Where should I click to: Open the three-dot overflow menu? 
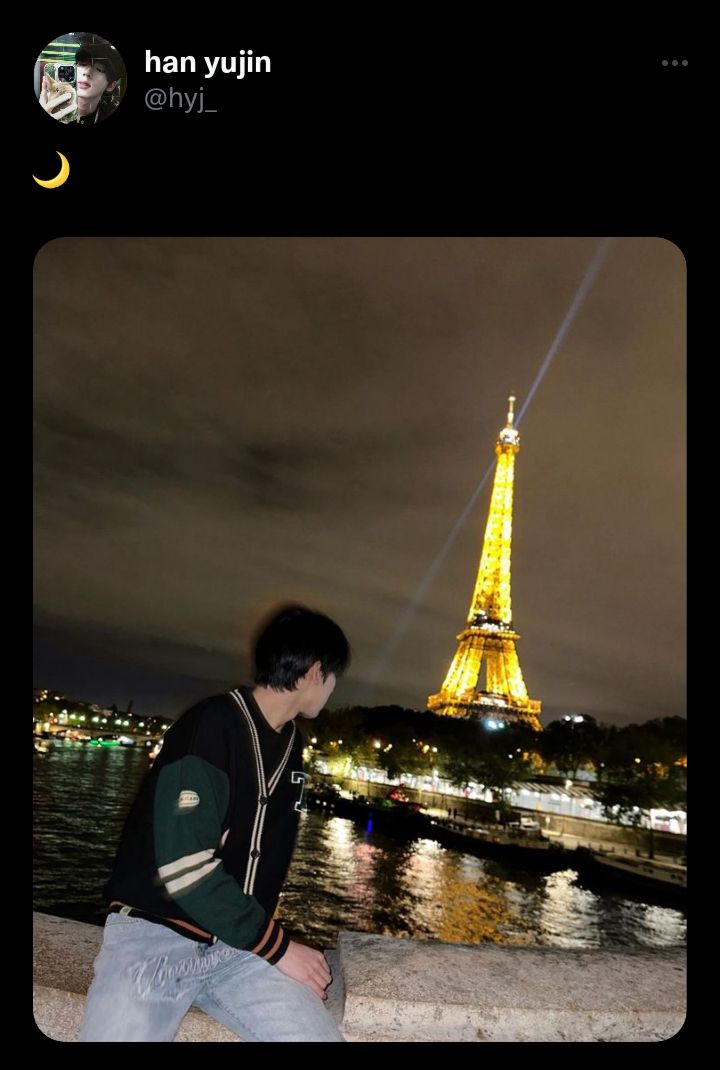pyautogui.click(x=674, y=63)
